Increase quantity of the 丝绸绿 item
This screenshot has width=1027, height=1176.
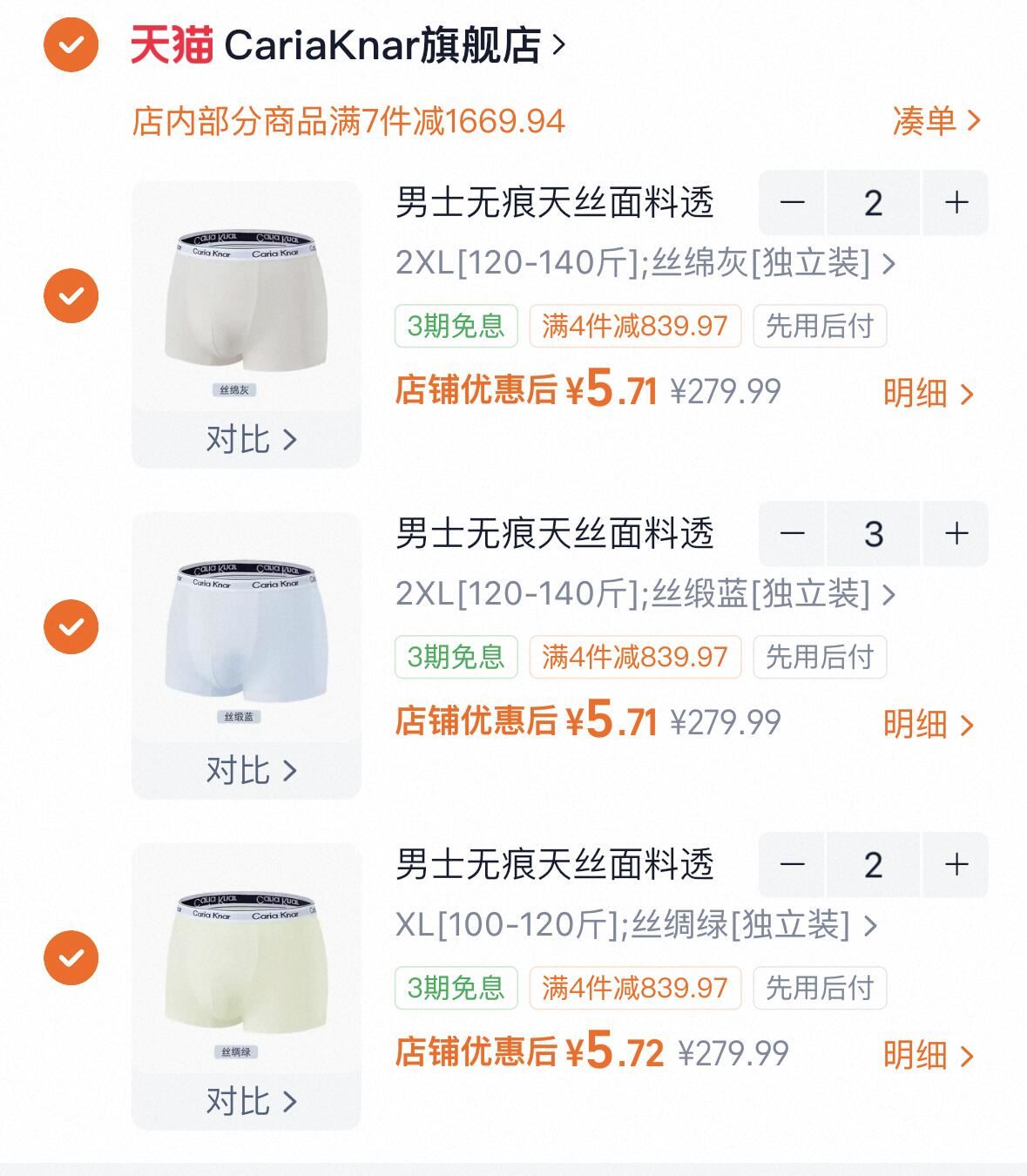(956, 865)
